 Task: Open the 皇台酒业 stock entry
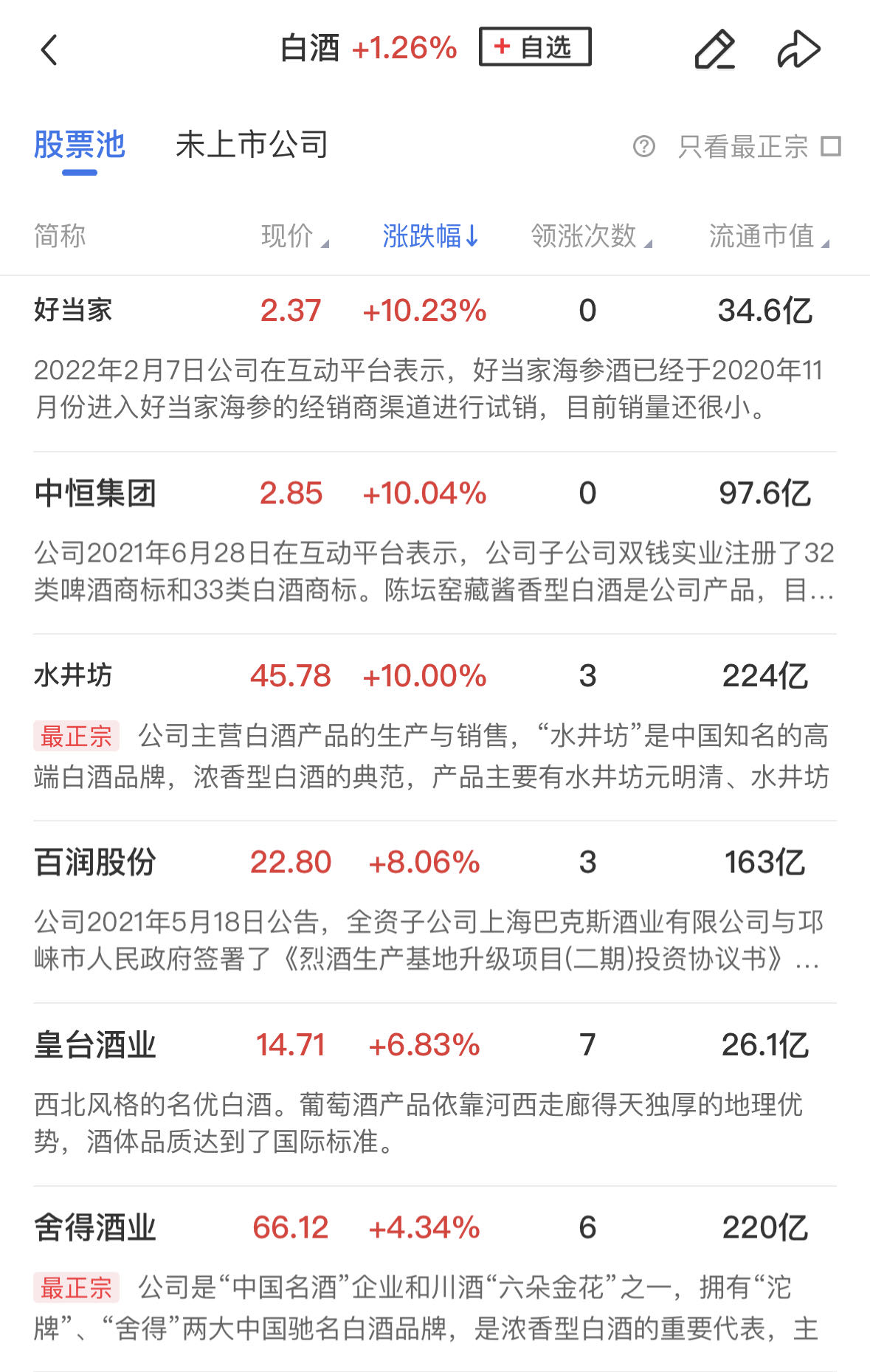click(95, 1044)
